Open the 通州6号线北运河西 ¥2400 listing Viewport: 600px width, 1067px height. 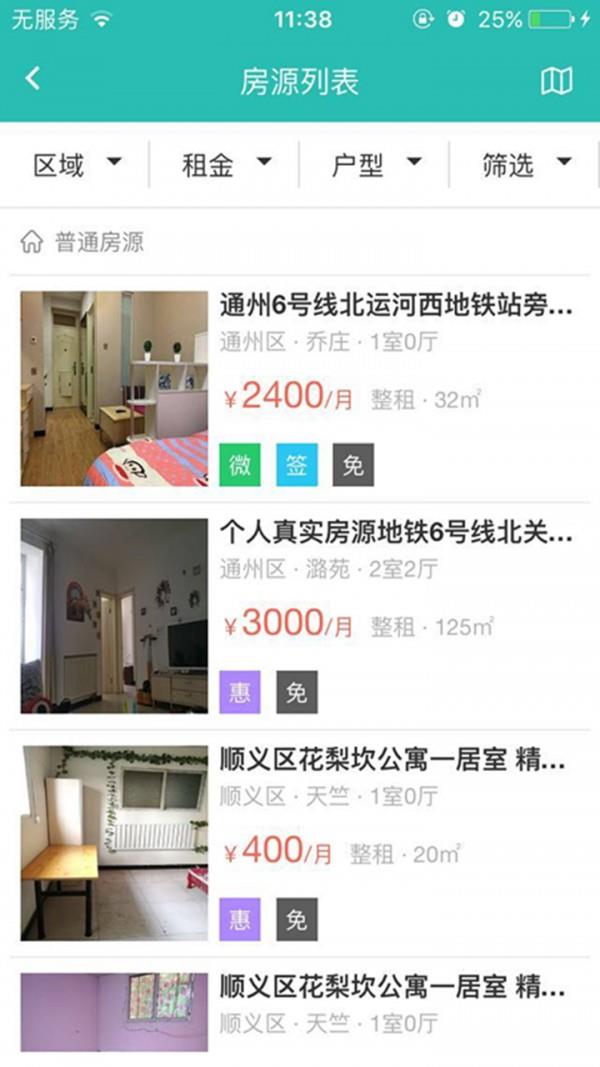coord(396,306)
